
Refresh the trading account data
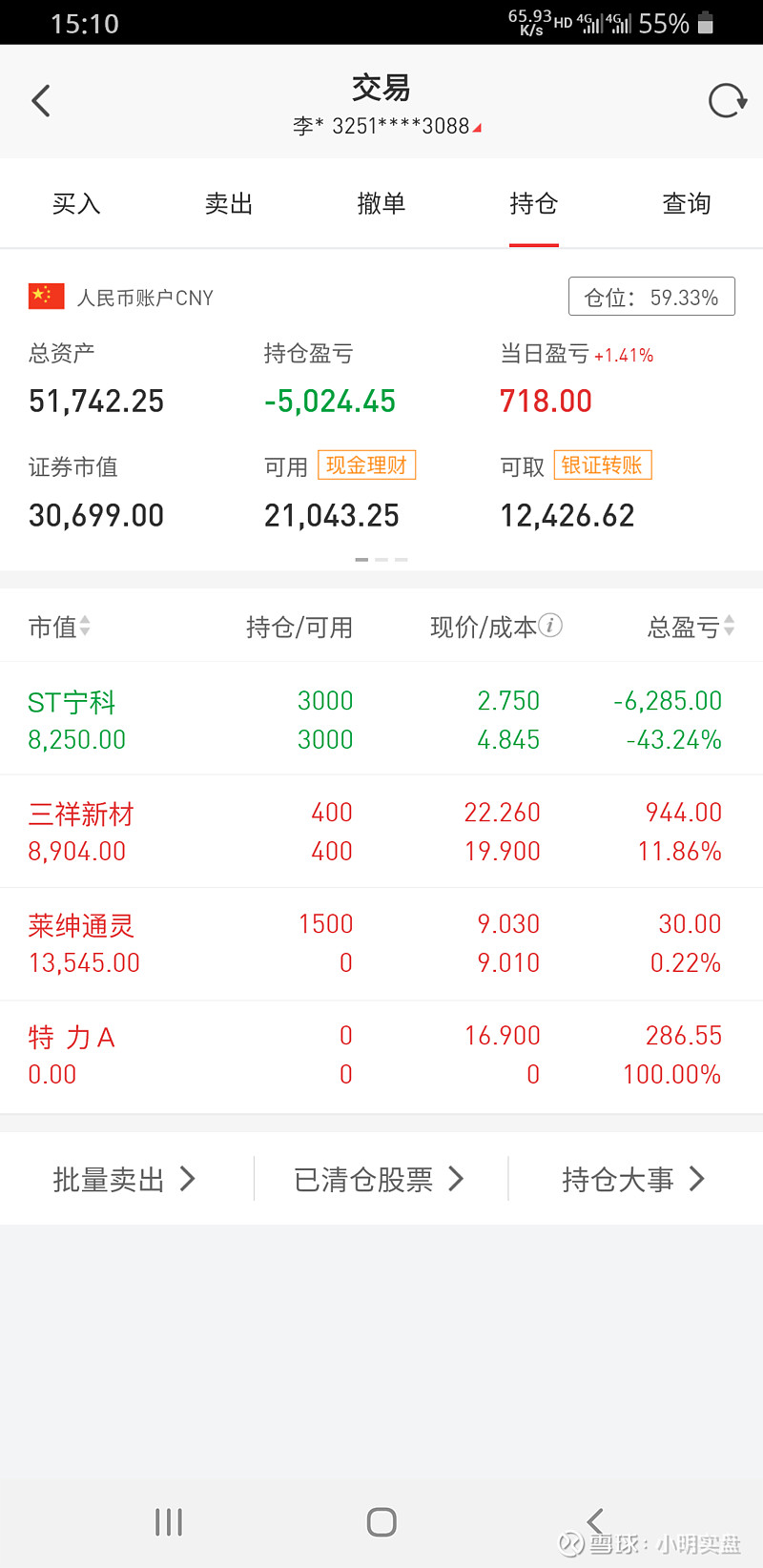727,101
